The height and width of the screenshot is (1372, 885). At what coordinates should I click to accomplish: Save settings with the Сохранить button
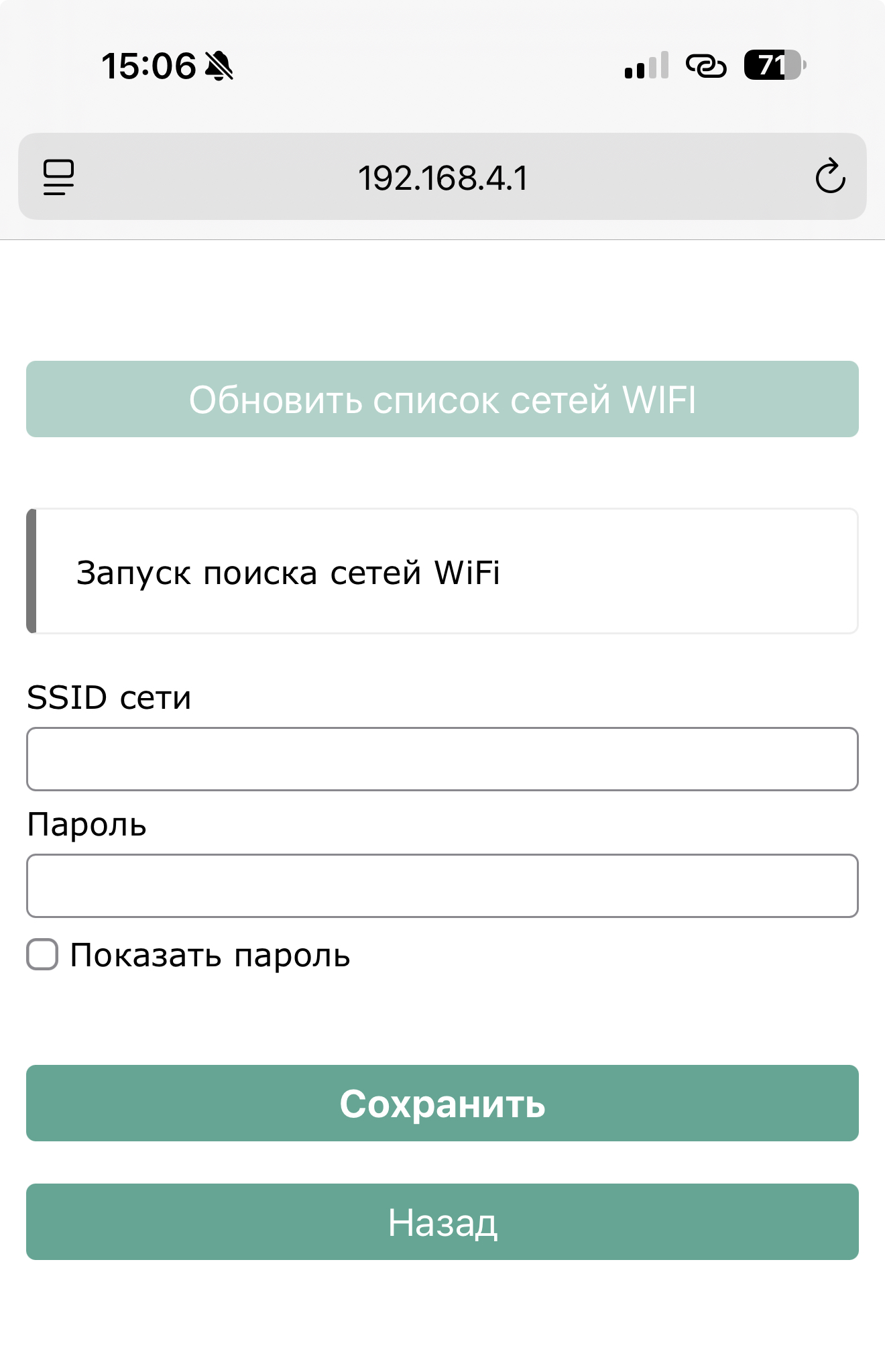tap(442, 1103)
